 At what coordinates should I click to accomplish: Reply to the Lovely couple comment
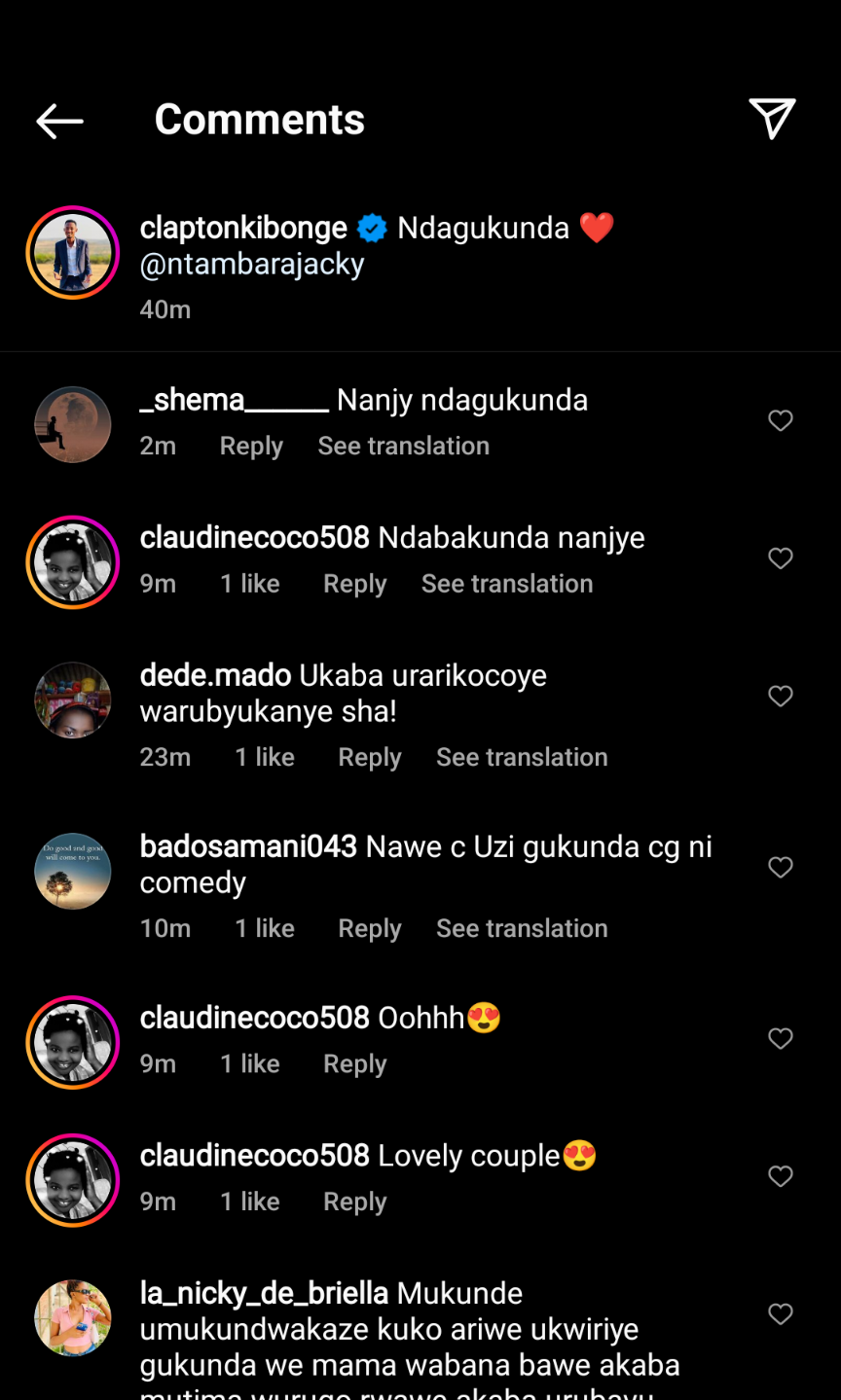(x=354, y=1202)
